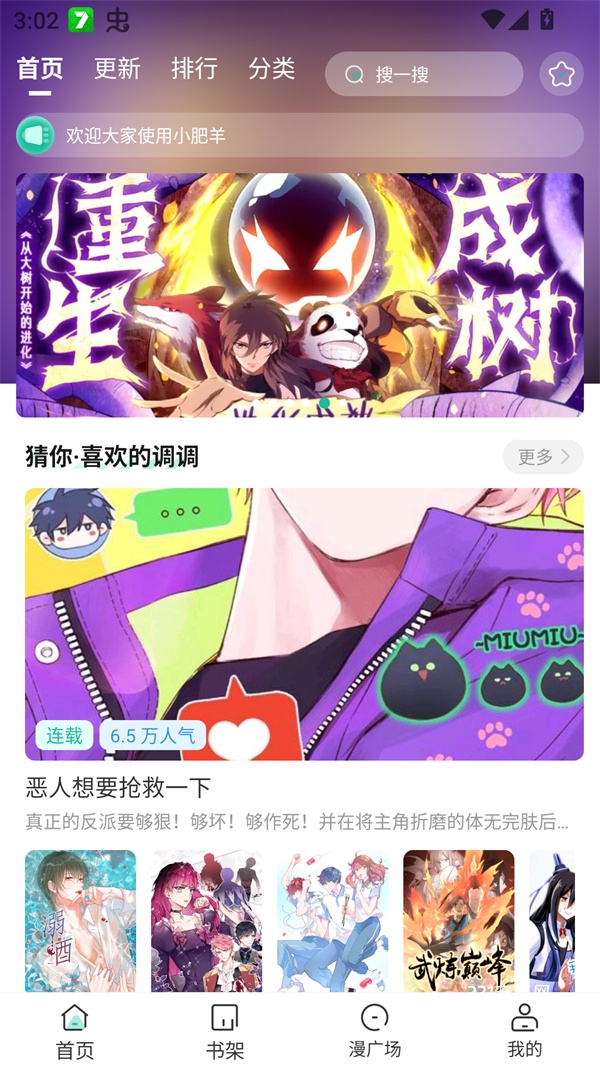The width and height of the screenshot is (600, 1066).
Task: Open the 分类 top tab
Action: tap(272, 69)
